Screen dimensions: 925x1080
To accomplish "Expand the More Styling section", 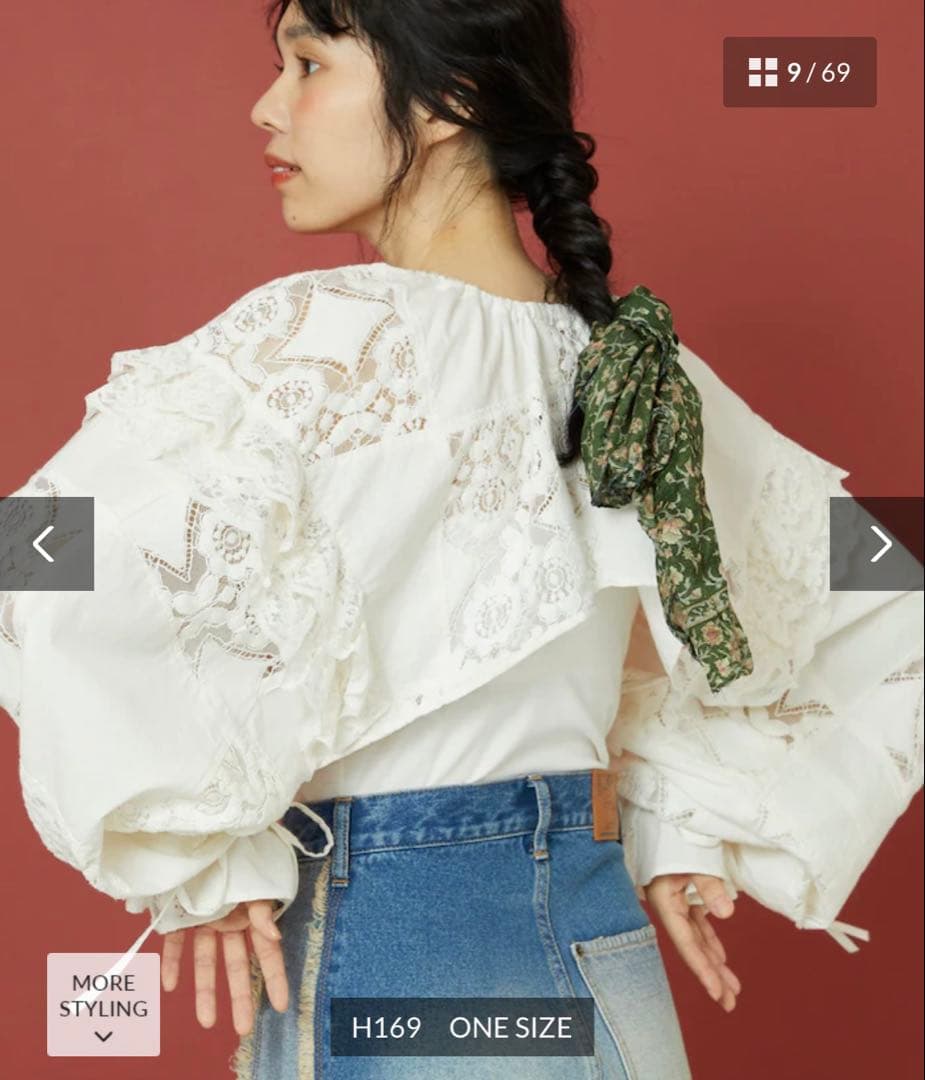I will coord(103,1004).
